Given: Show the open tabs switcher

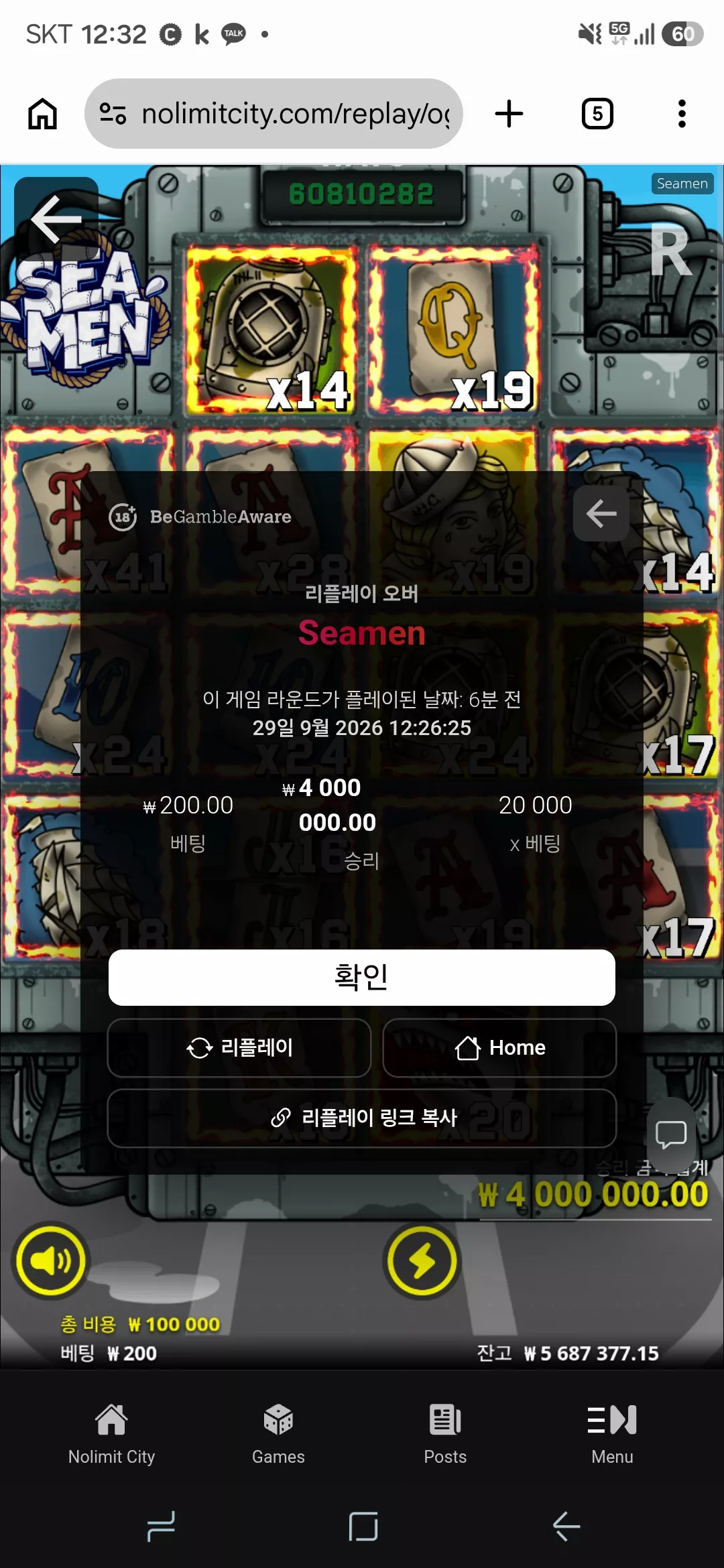Looking at the screenshot, I should pos(597,113).
